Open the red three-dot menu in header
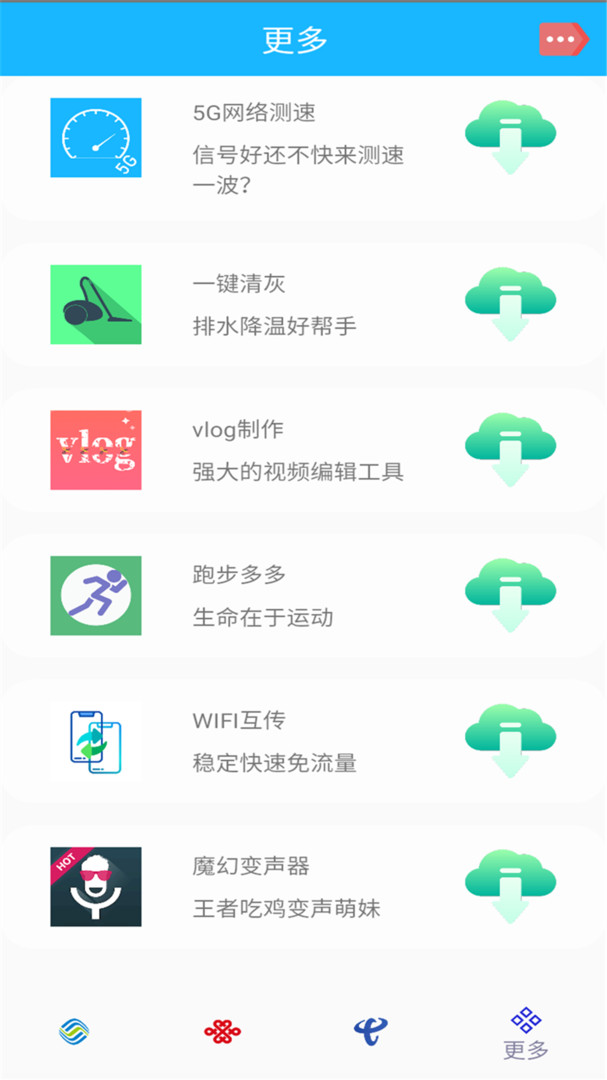The width and height of the screenshot is (607, 1080). tap(564, 39)
